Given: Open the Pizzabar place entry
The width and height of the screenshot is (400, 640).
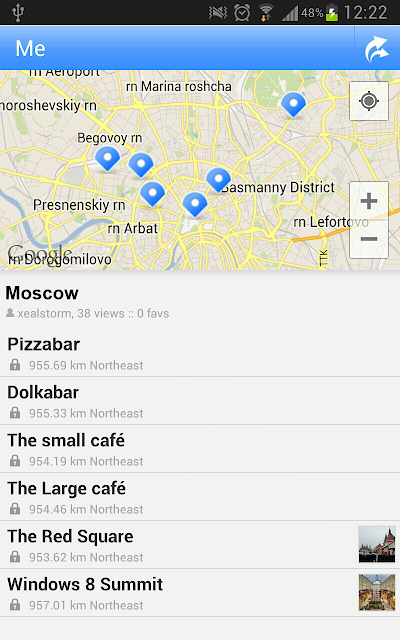Looking at the screenshot, I should (x=200, y=353).
